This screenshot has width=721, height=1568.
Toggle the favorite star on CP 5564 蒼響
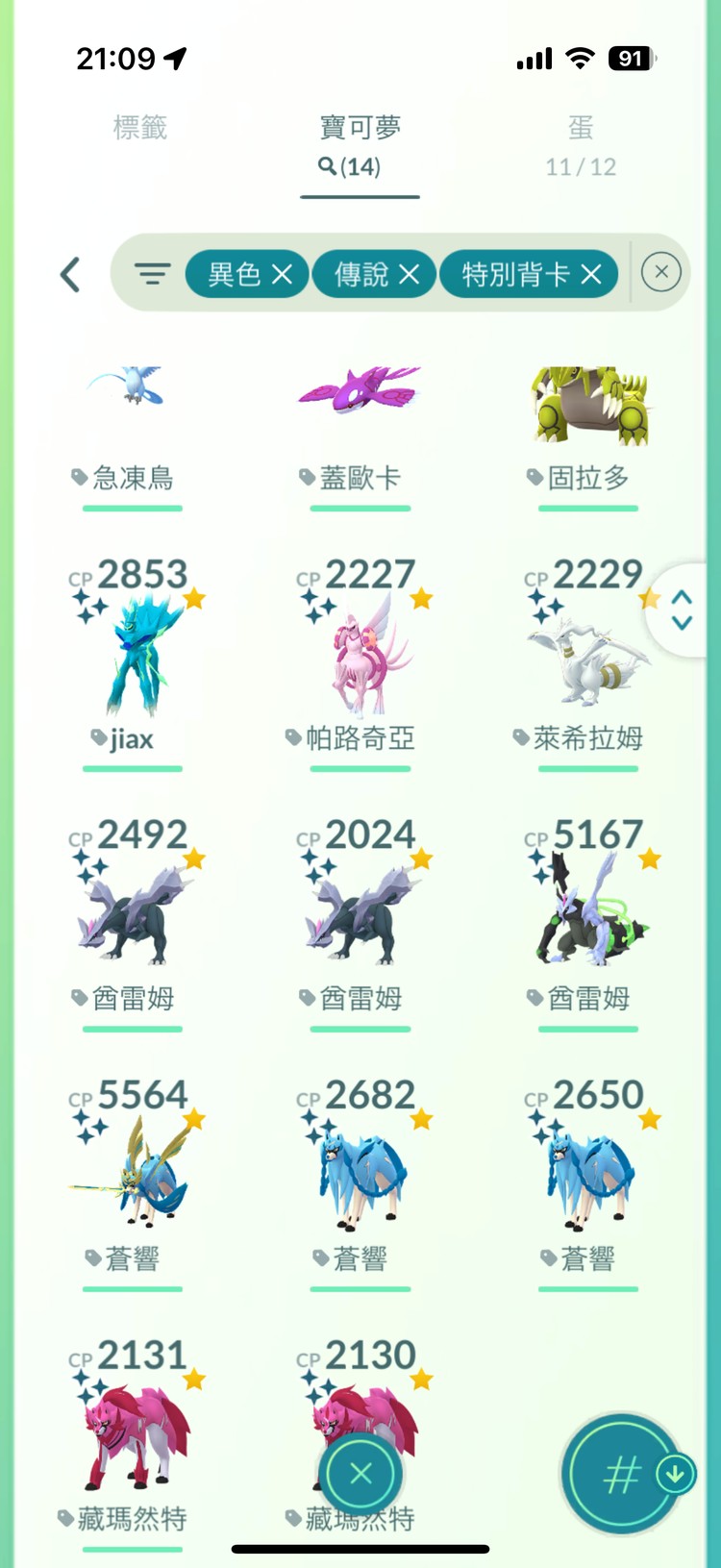(193, 1118)
